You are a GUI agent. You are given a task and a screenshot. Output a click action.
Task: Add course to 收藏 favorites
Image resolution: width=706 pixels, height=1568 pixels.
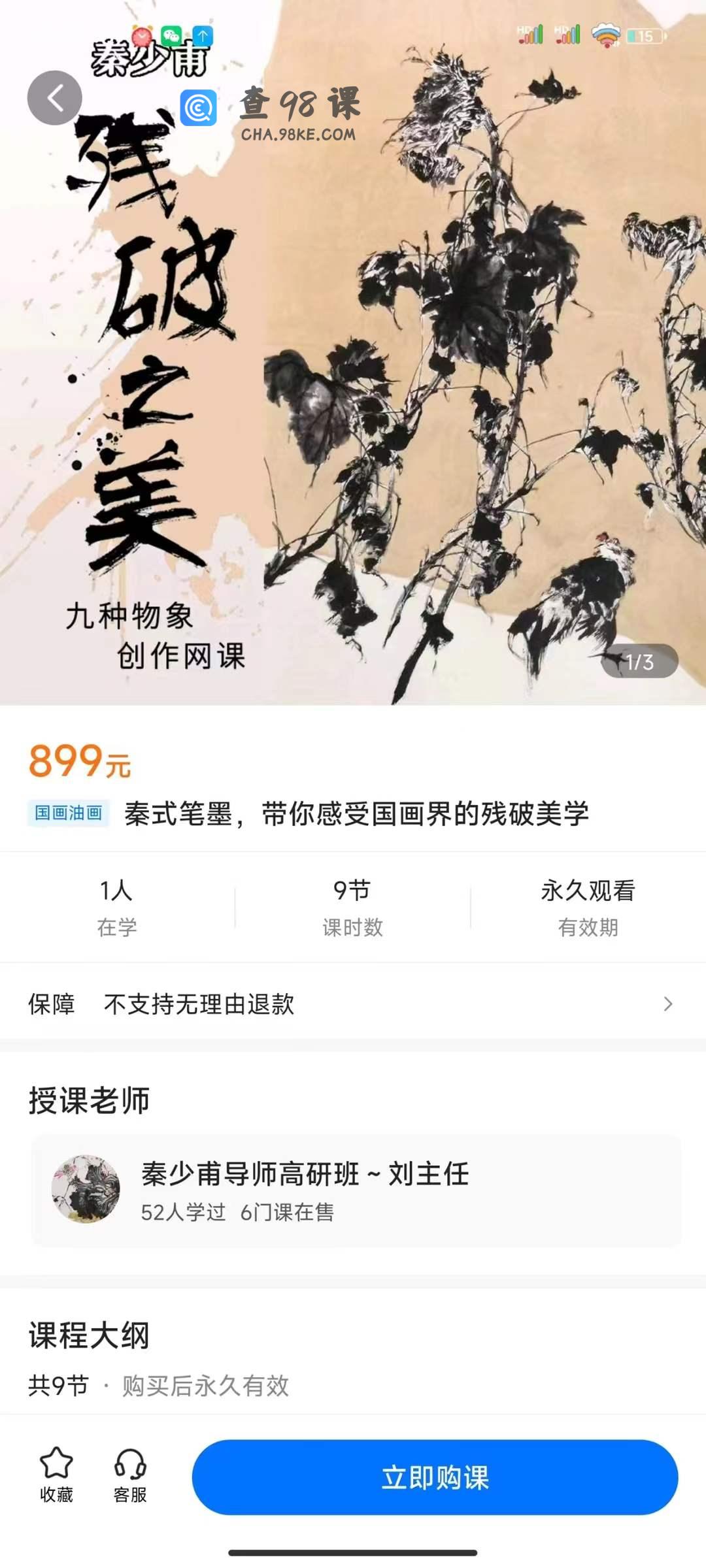click(x=56, y=1475)
